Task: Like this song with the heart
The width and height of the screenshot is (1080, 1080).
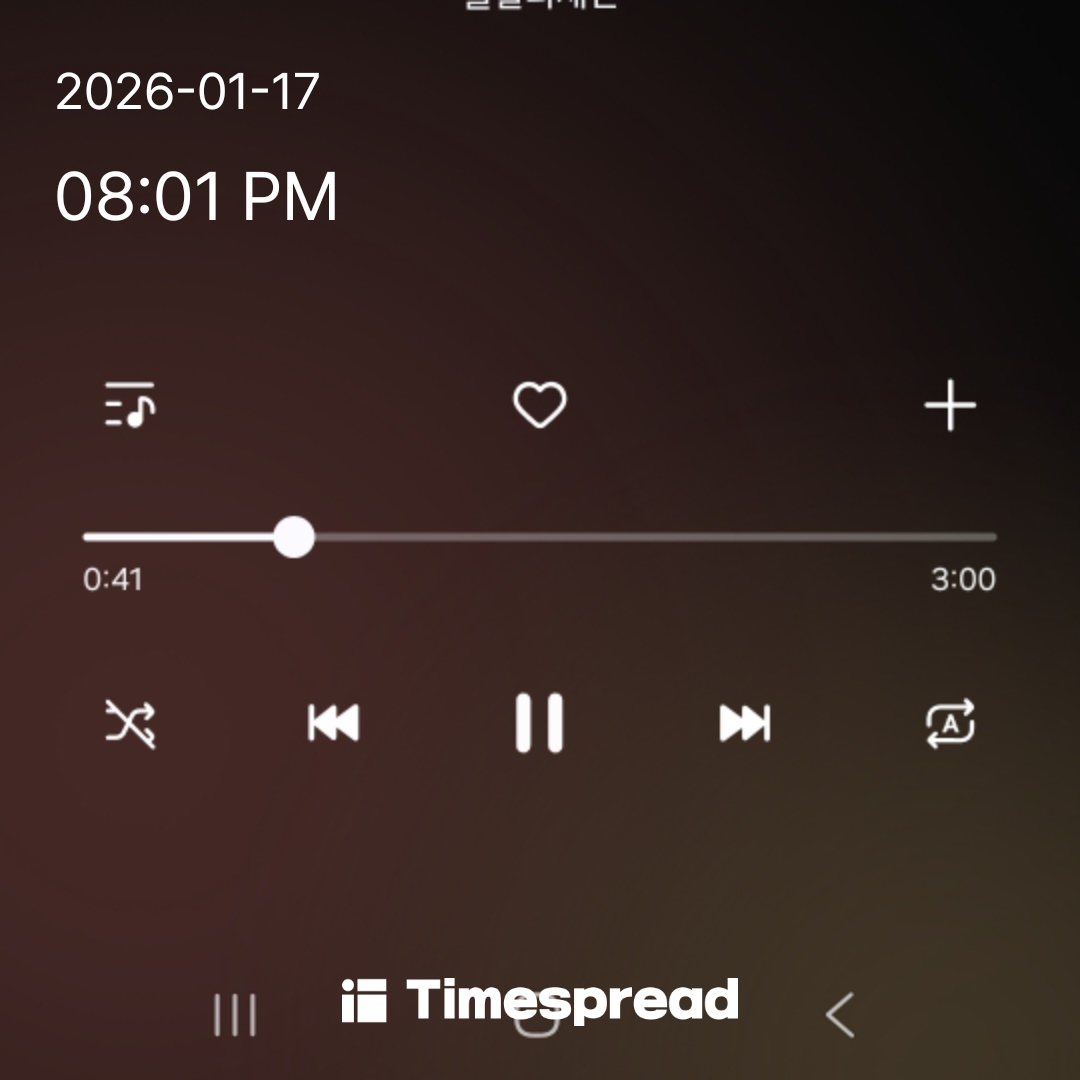Action: click(539, 405)
